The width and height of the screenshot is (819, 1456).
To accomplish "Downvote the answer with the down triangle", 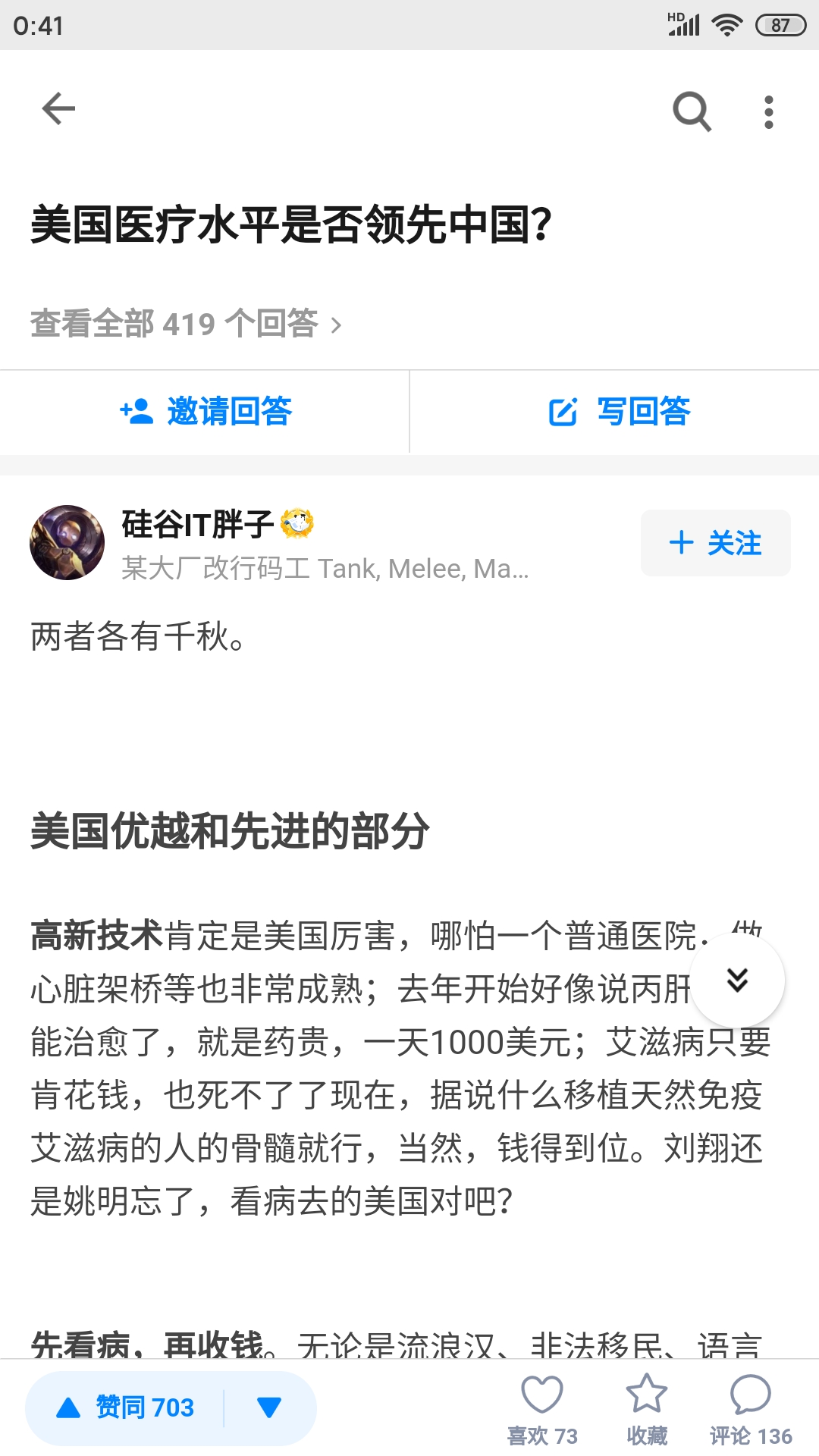I will point(269,1408).
